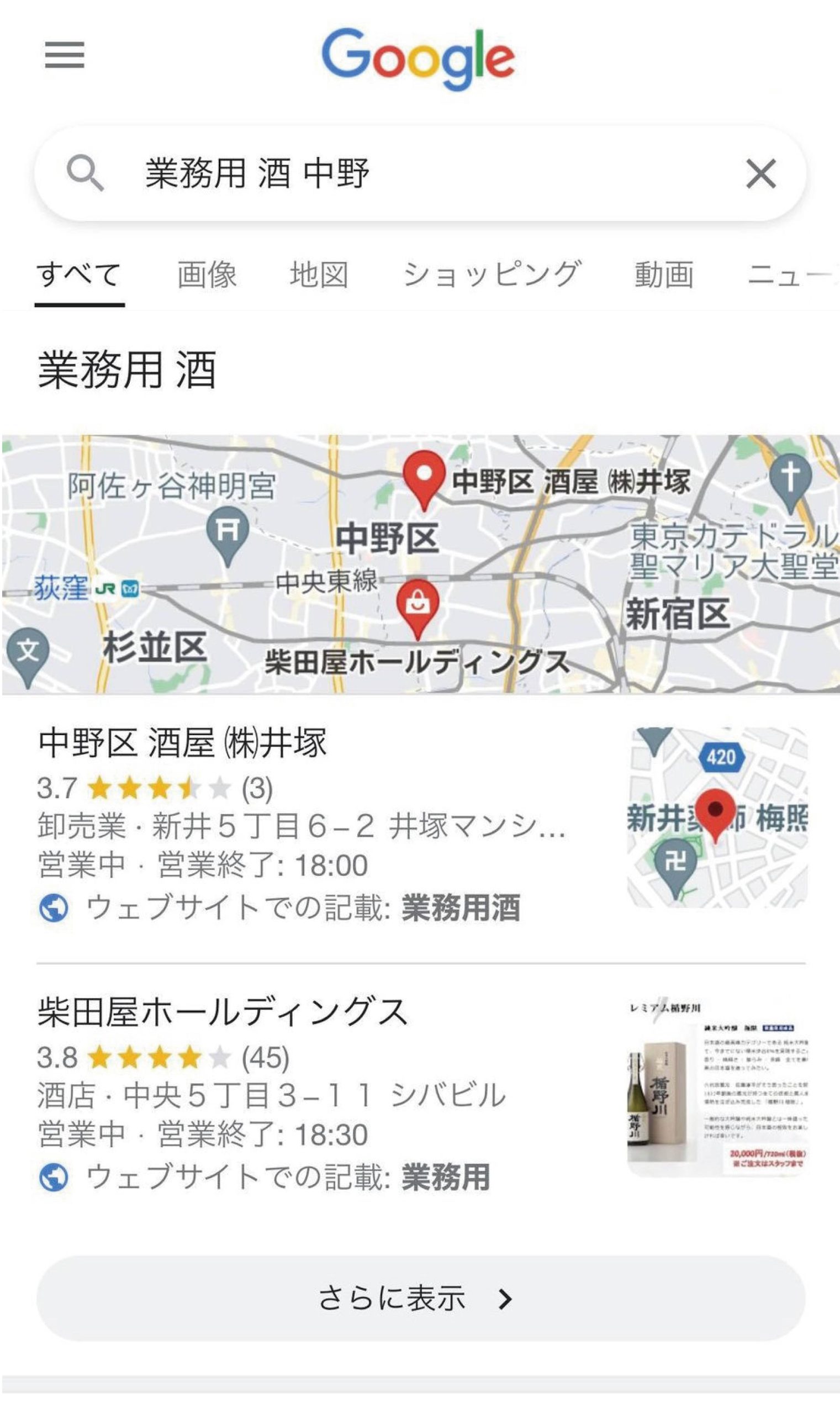The height and width of the screenshot is (1414, 840).
Task: View the sake bottle photo for 柴田屋ホールディングス
Action: [717, 1087]
